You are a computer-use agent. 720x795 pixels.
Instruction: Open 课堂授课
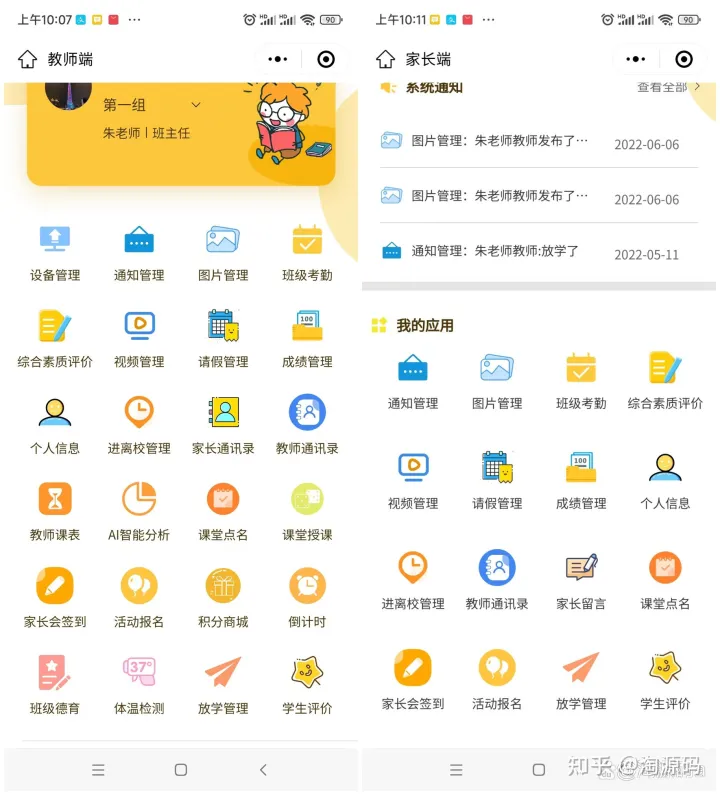[x=307, y=511]
